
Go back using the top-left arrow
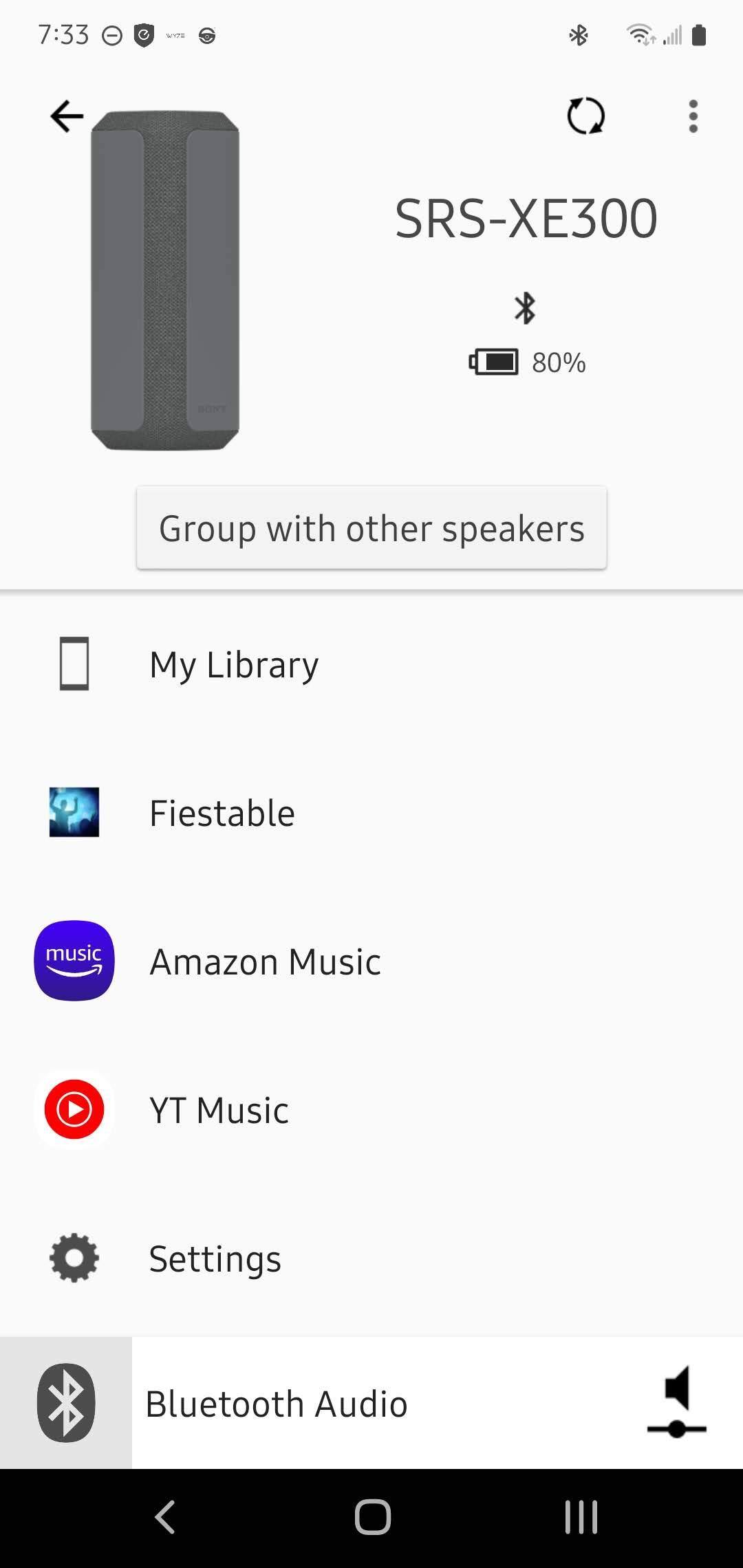[67, 116]
